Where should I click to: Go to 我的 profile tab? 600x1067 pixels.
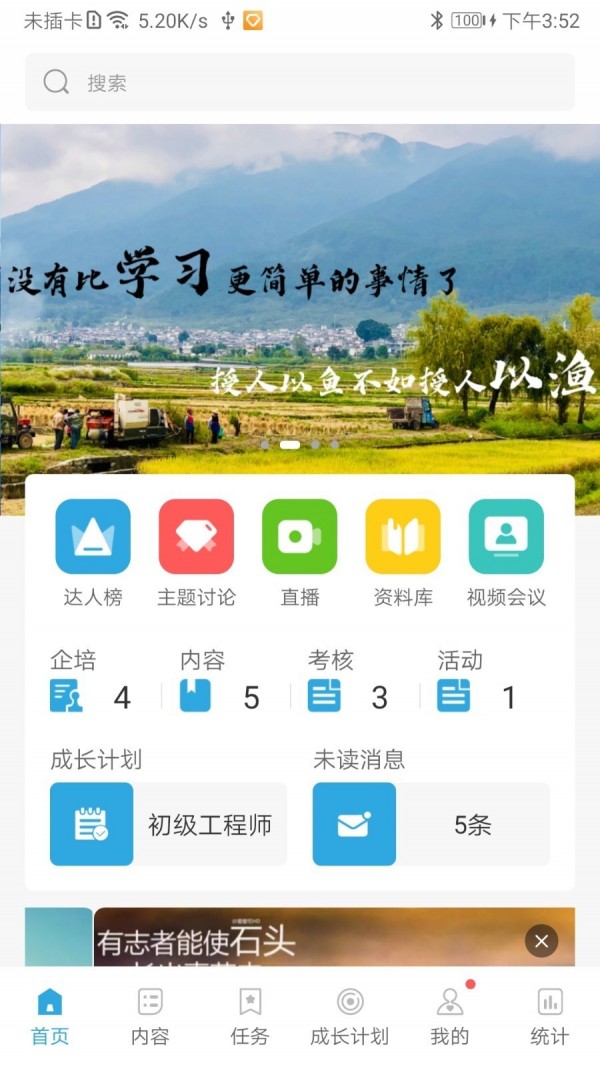tap(449, 1015)
